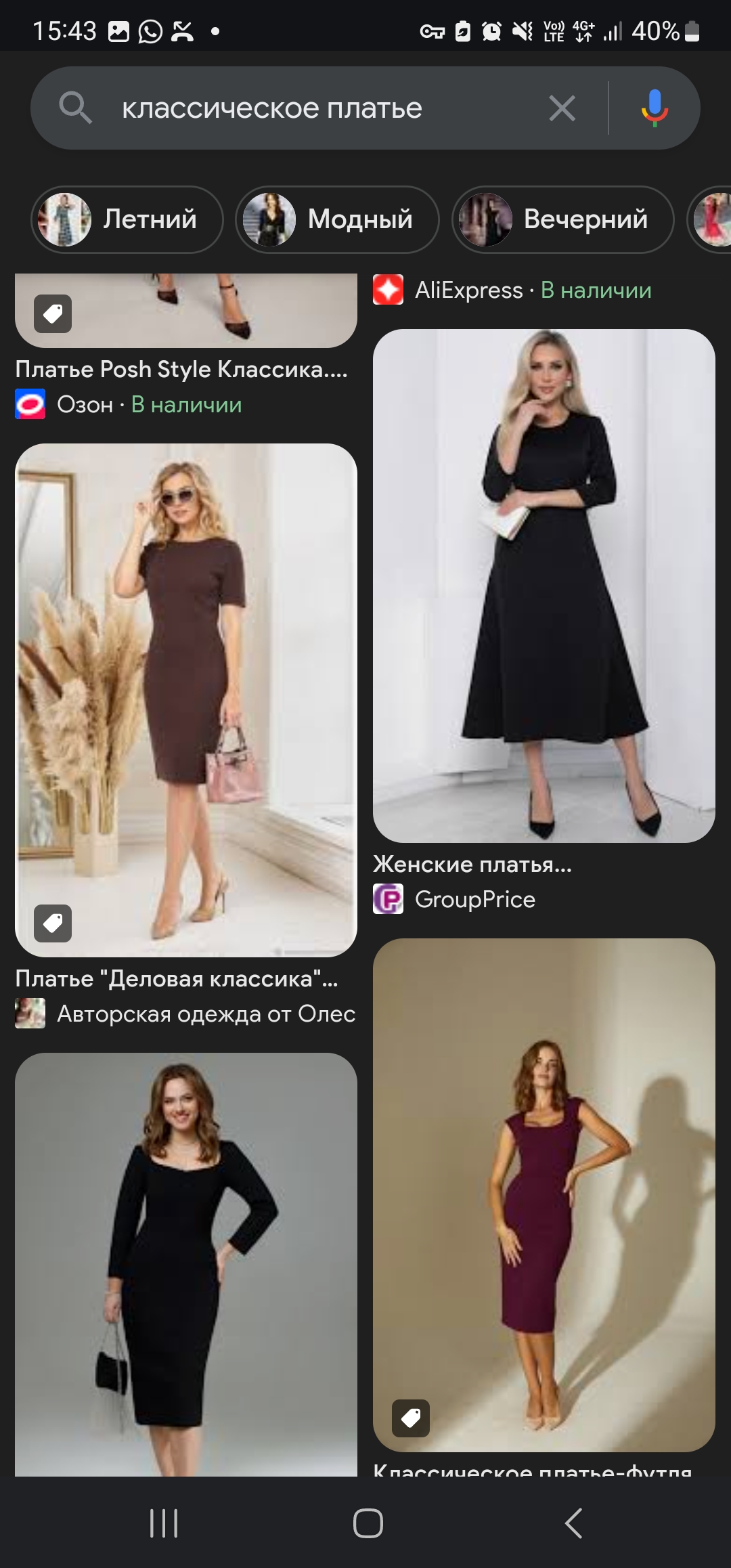
Task: View the black dress result from GroupPrice
Action: tap(544, 586)
